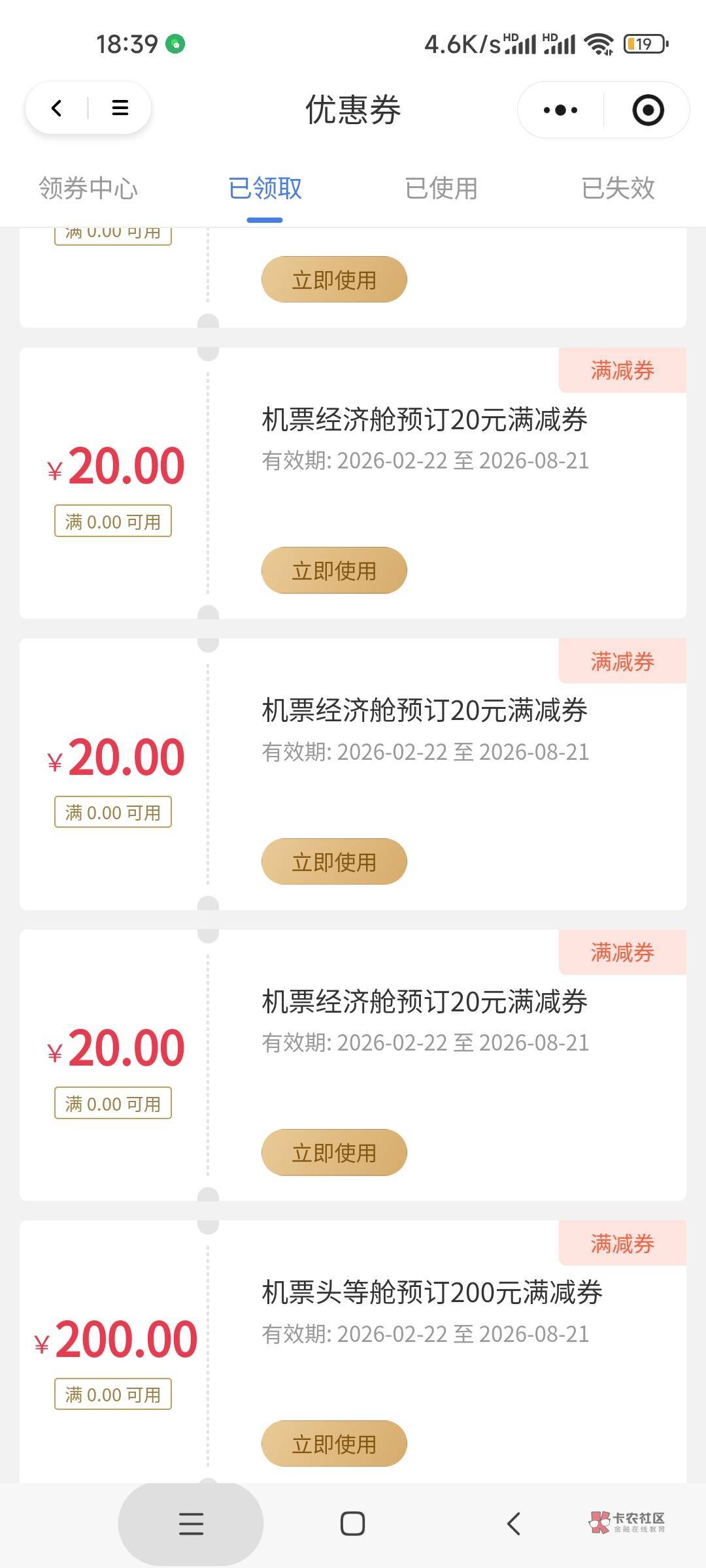
Task: Tap the system home button
Action: tap(352, 1524)
